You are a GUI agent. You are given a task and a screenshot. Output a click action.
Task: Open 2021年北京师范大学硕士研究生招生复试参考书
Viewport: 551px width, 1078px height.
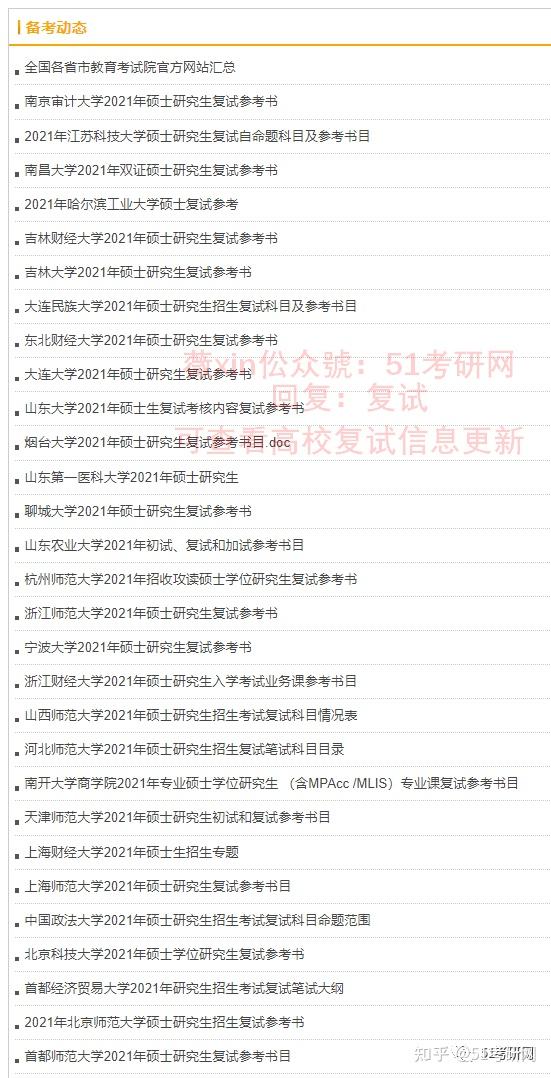click(x=164, y=1022)
